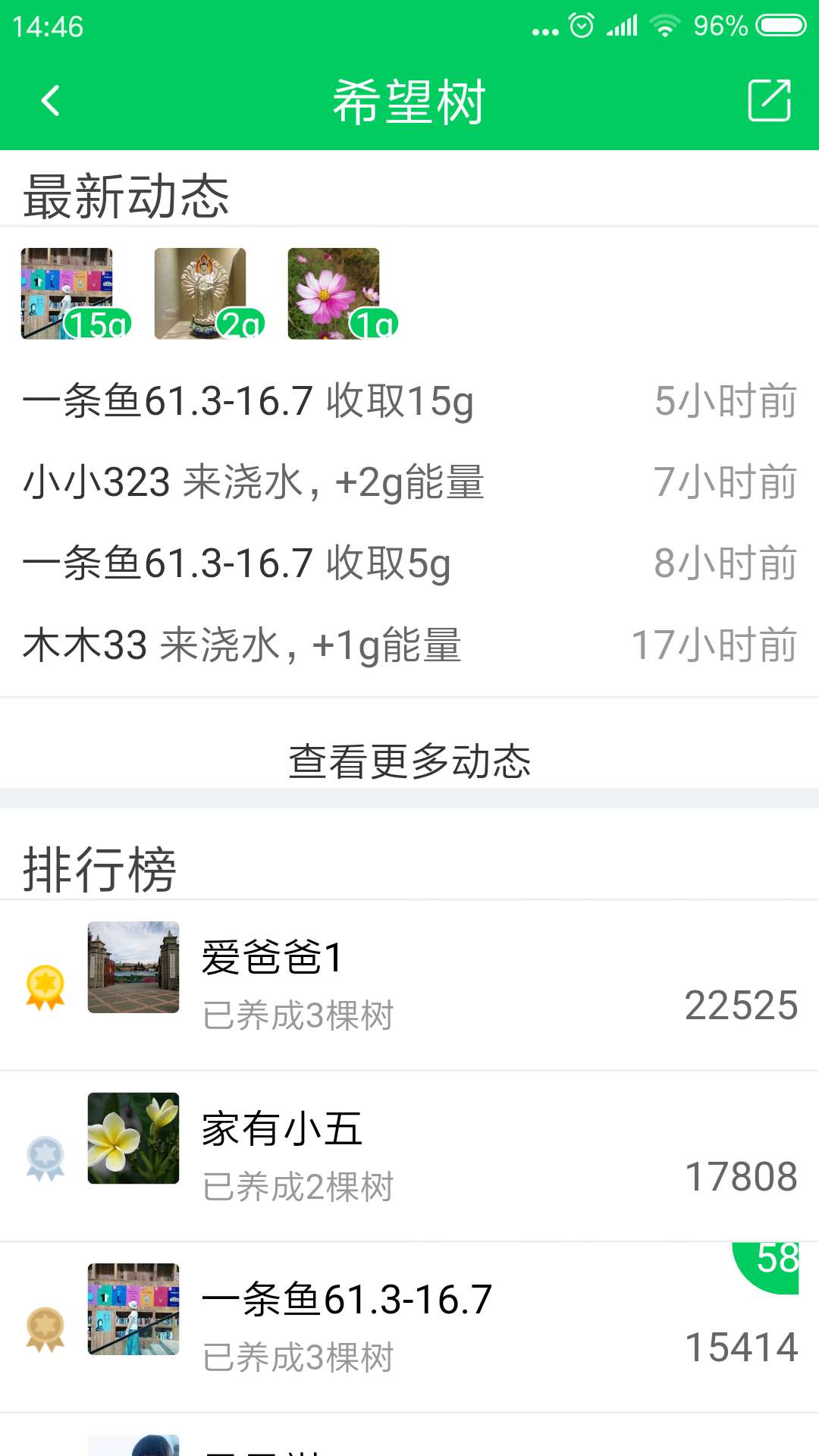819x1456 pixels.
Task: Tap the 希望树 title in the header
Action: coord(409,101)
